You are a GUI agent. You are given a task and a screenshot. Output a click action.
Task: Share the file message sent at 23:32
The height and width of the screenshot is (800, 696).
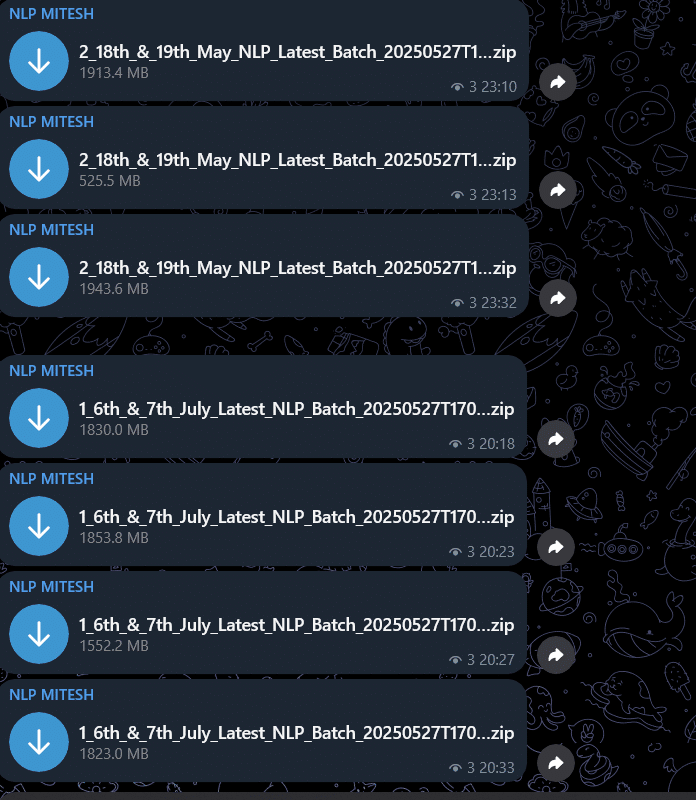557,298
